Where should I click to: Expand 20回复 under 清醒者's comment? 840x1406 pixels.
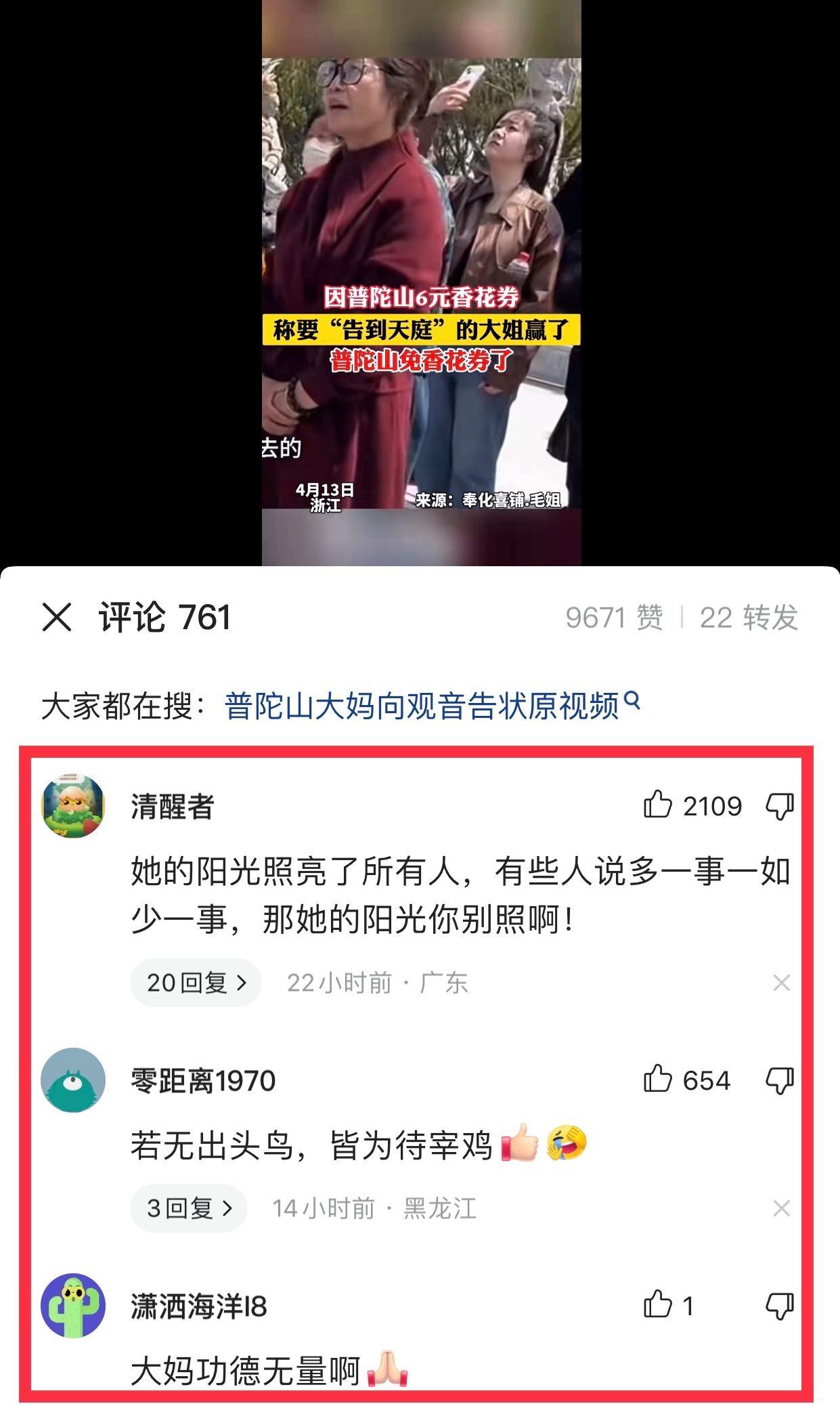[x=196, y=983]
